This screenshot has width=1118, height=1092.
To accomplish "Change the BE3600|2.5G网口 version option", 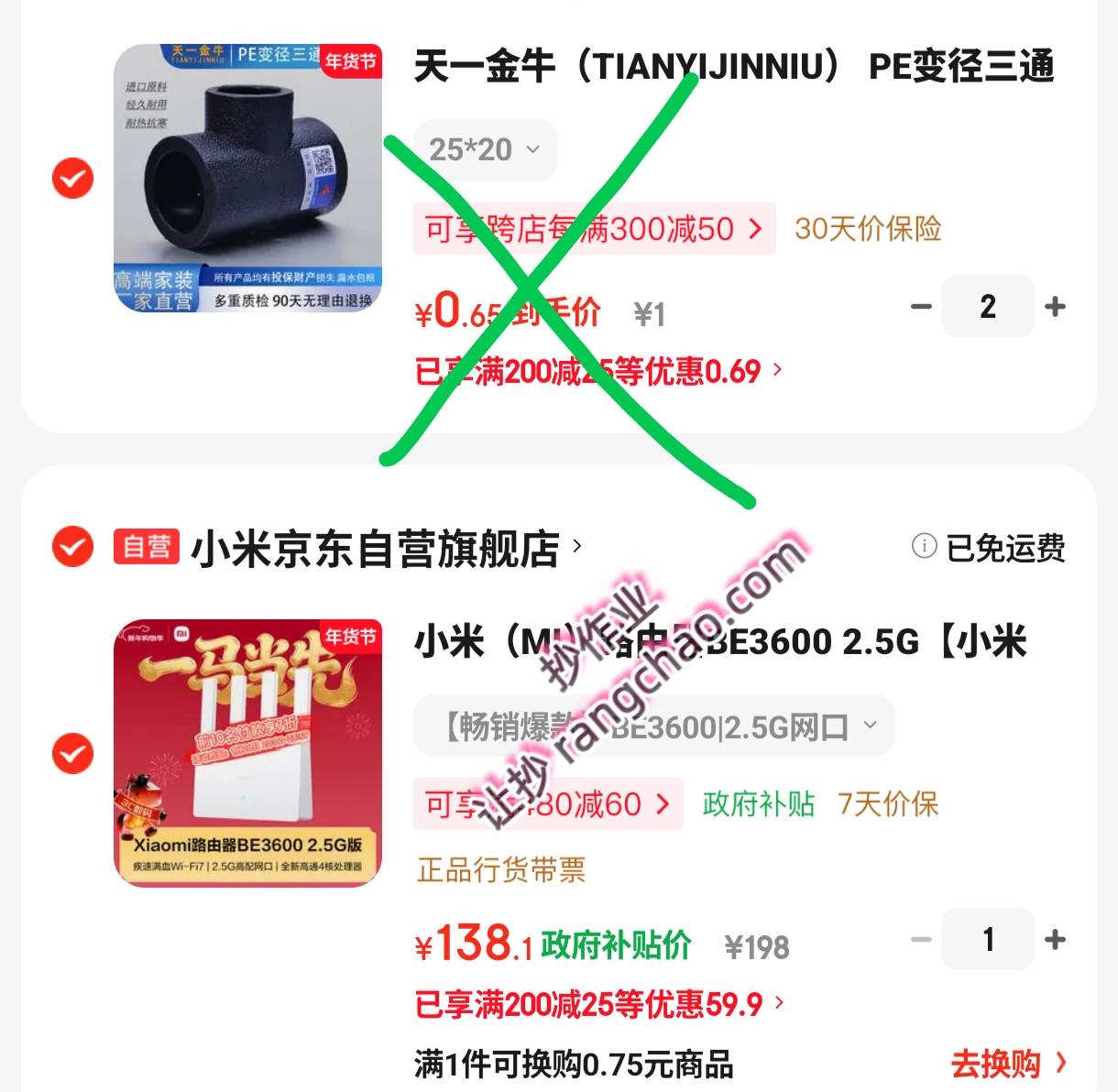I will tap(653, 726).
